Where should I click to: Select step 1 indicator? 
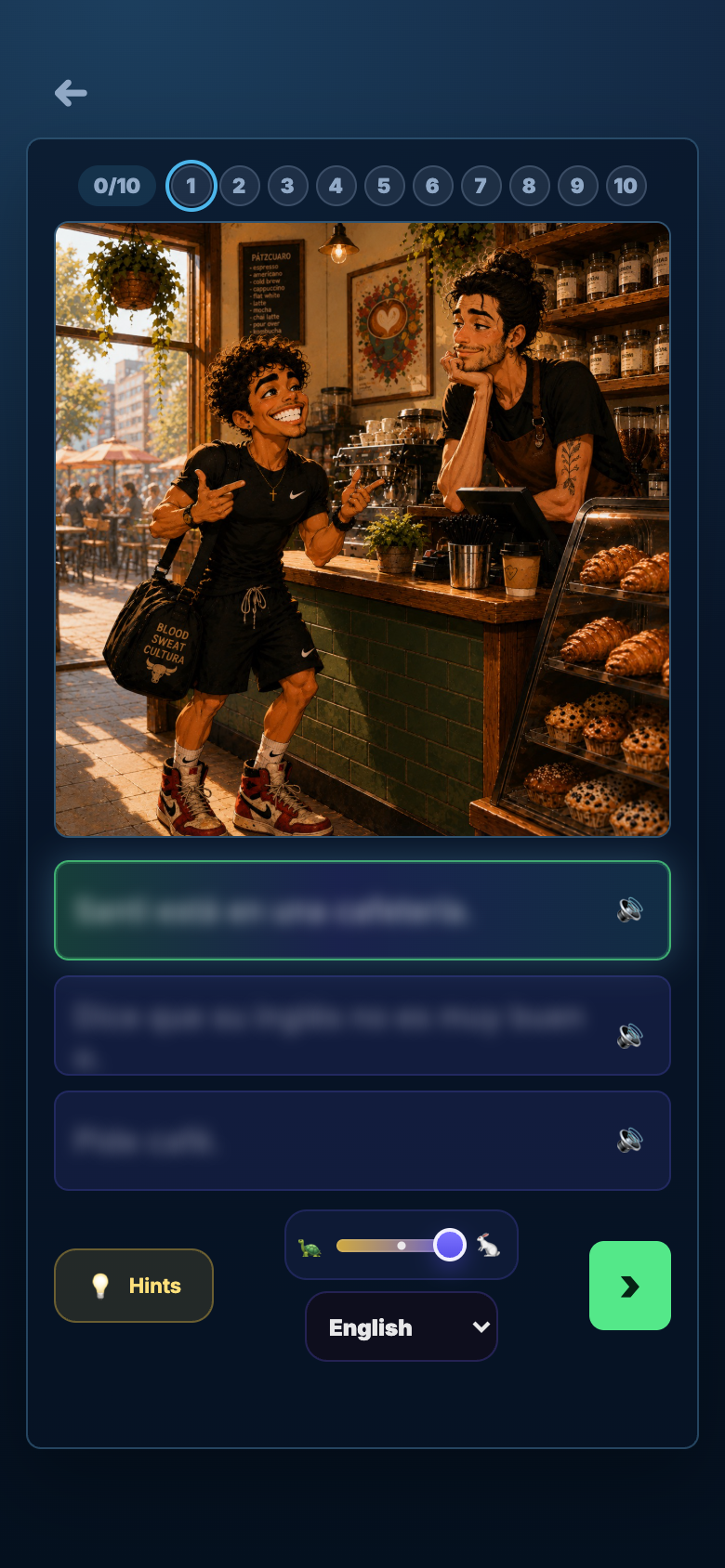click(191, 186)
